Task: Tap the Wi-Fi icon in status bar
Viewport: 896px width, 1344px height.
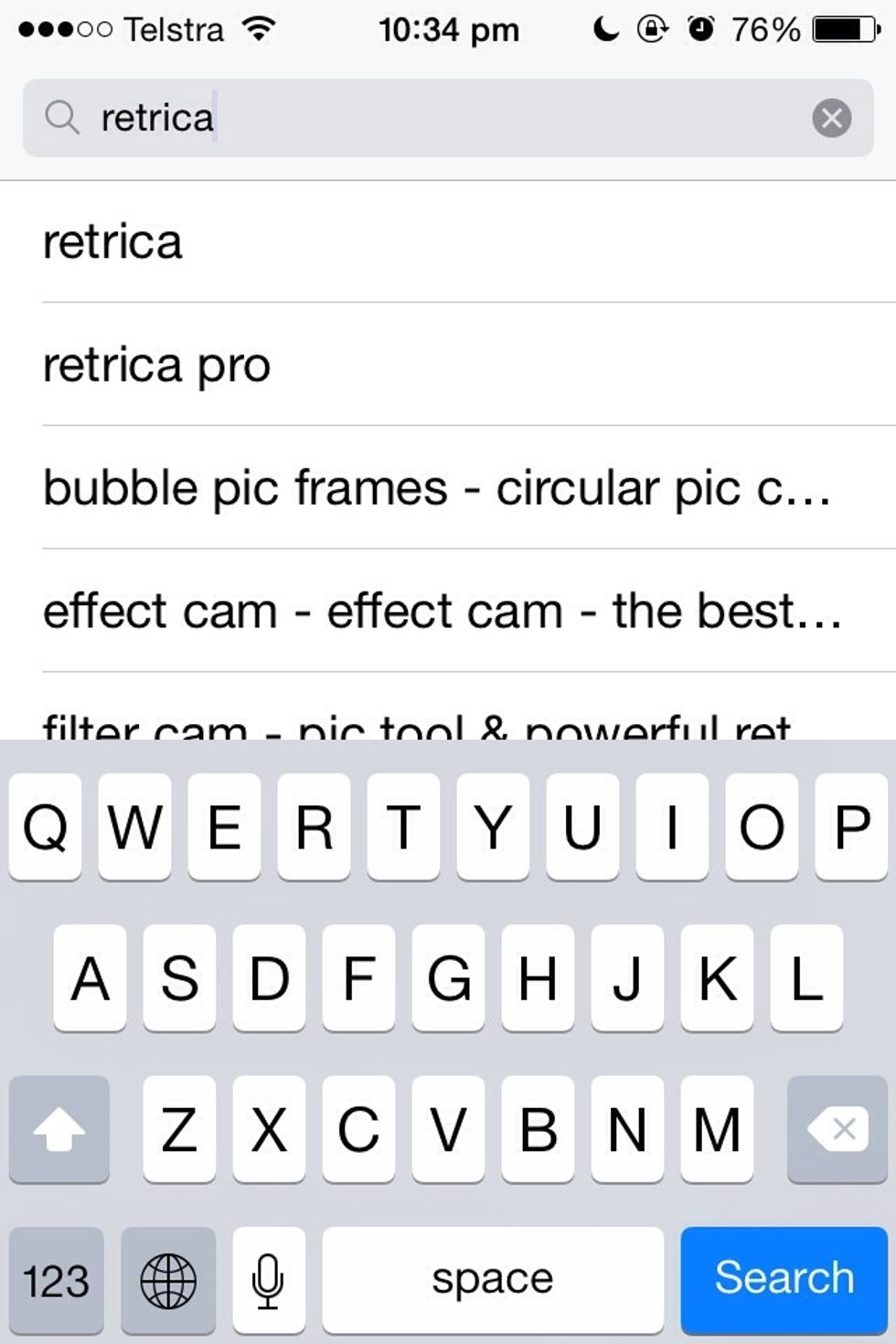Action: [259, 27]
